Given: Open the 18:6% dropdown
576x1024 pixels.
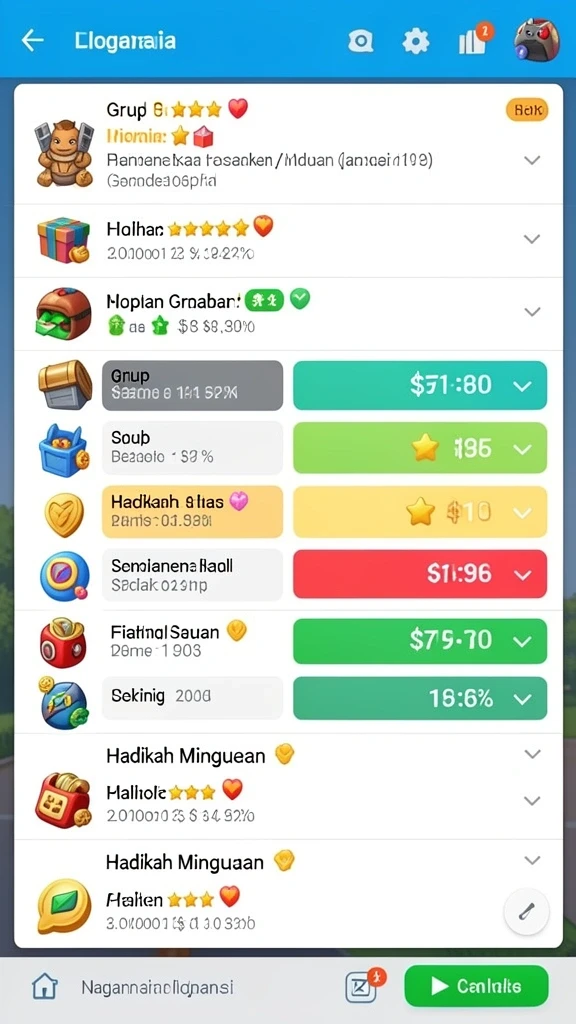Looking at the screenshot, I should coord(420,698).
